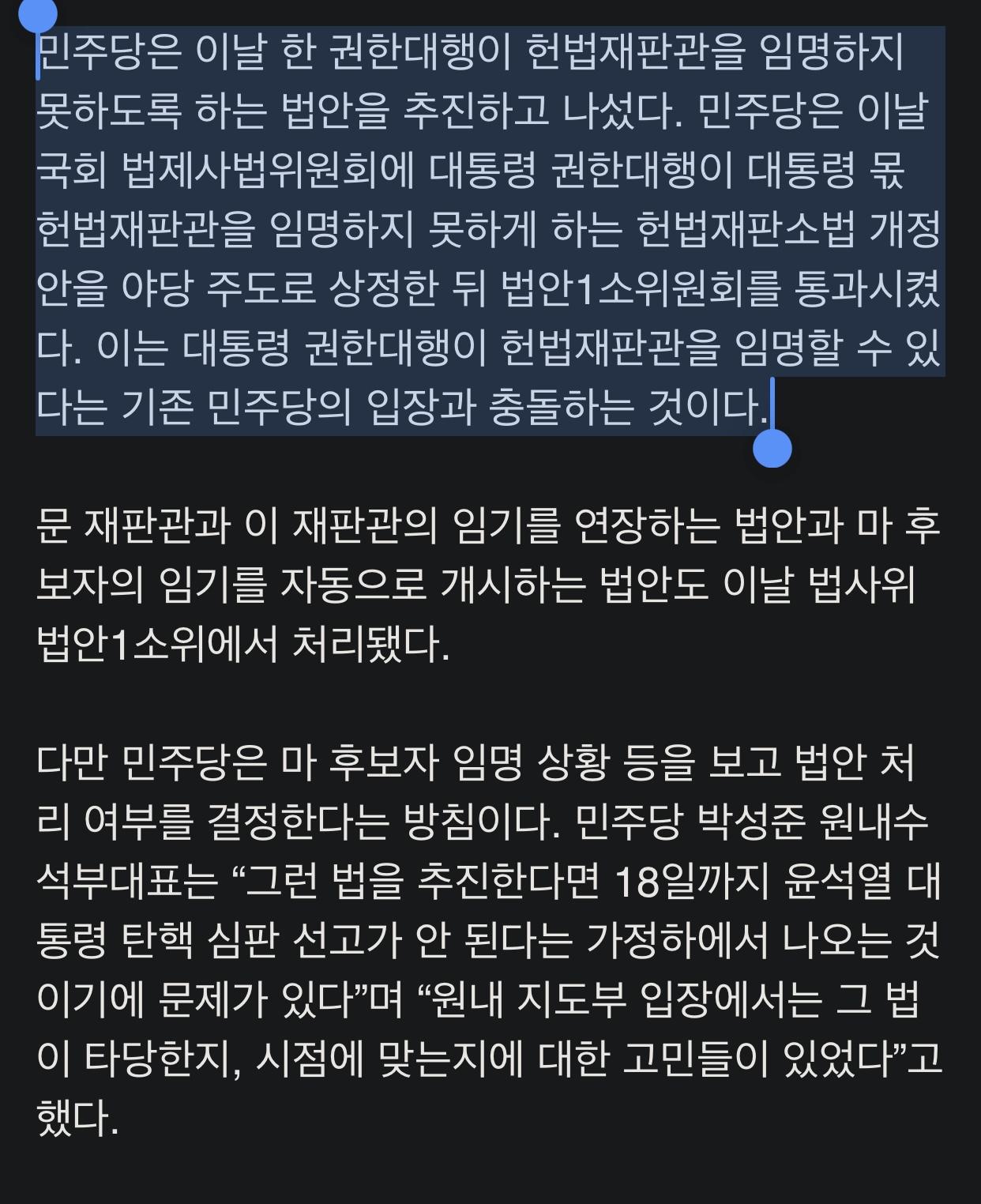
Task: Tap the text selection end handle
Action: 772,448
